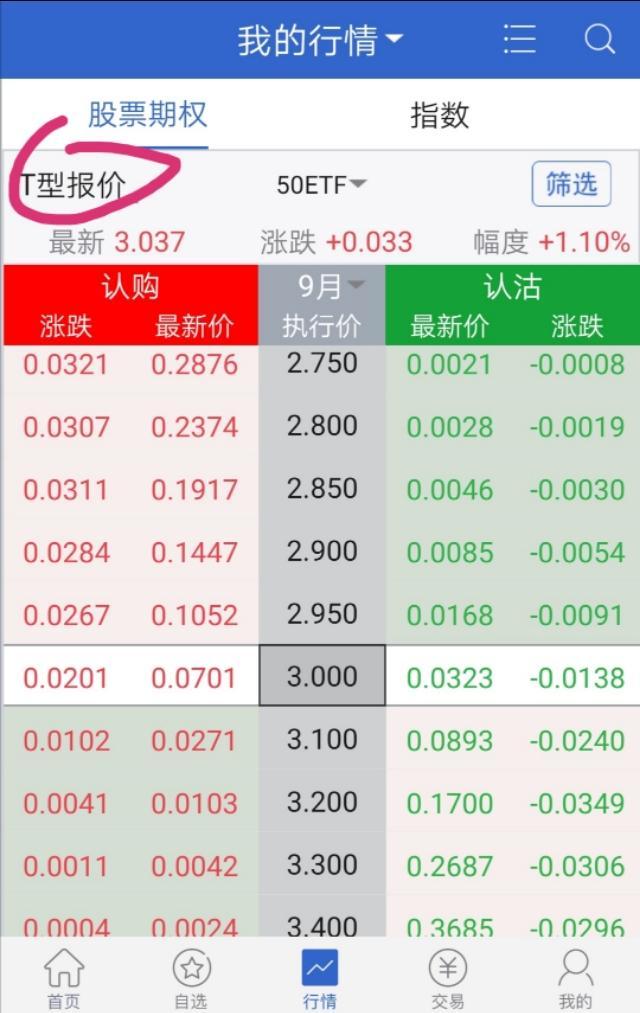Tap the 筛选 filter button
Screen dimensions: 640x1013
(x=571, y=184)
